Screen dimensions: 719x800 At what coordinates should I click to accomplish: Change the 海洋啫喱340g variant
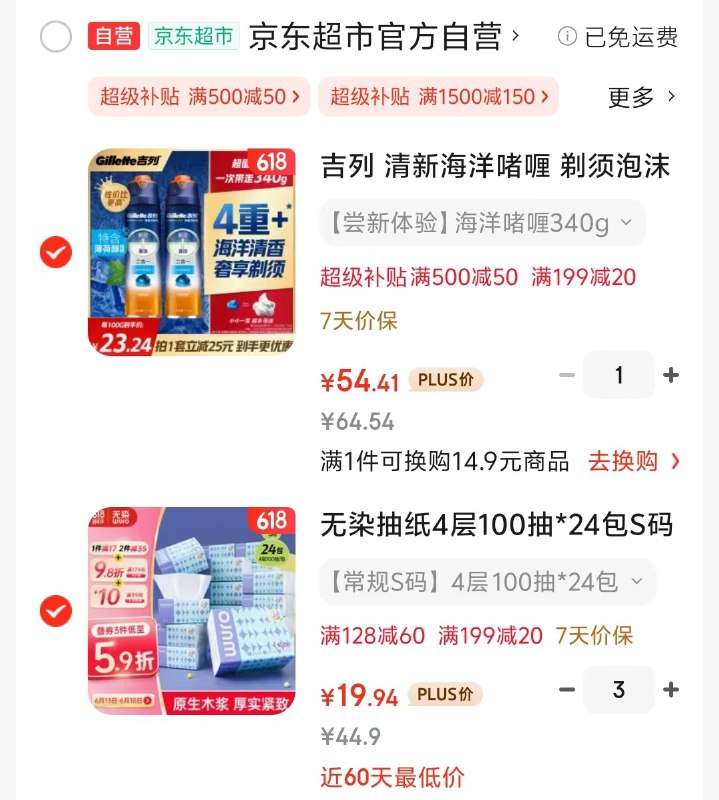482,223
